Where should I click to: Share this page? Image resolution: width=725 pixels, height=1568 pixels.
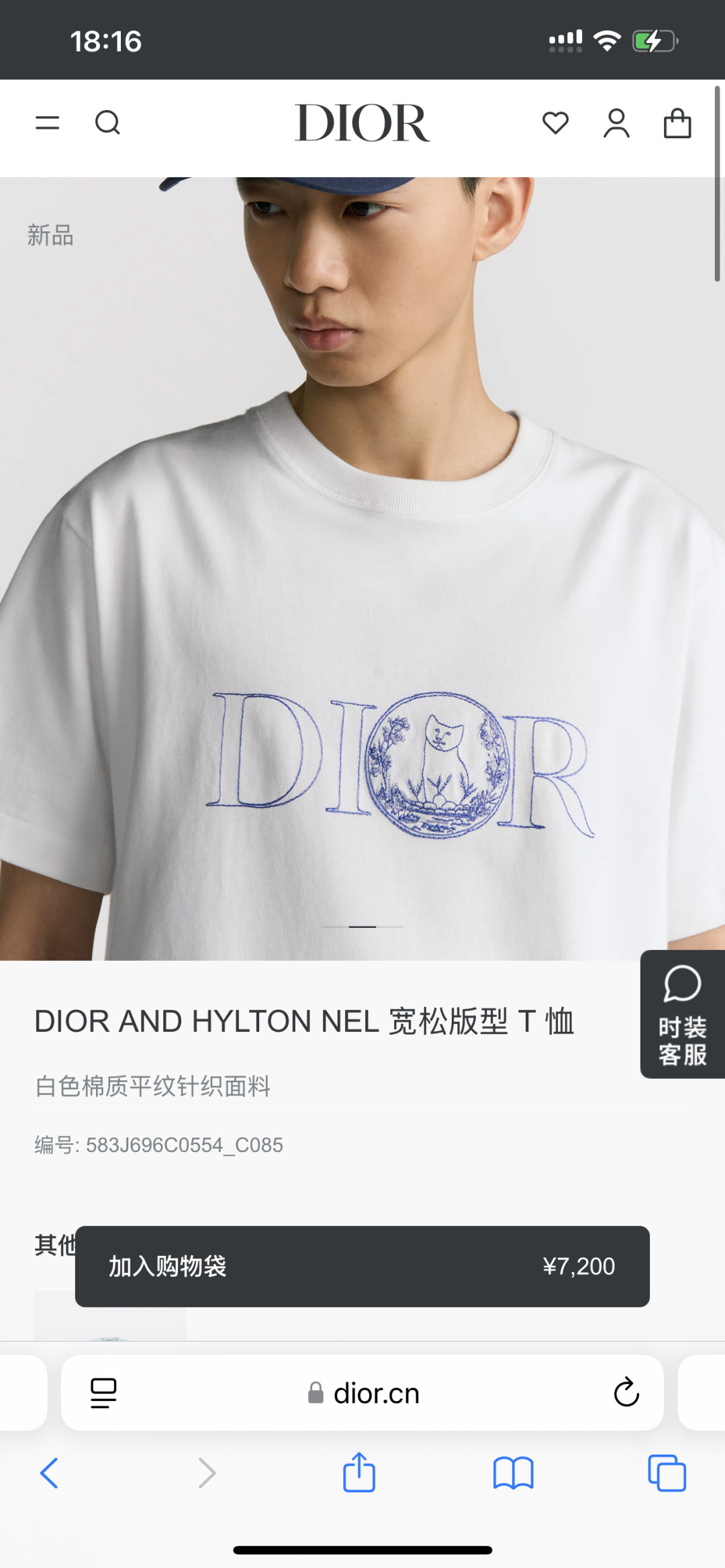359,1473
